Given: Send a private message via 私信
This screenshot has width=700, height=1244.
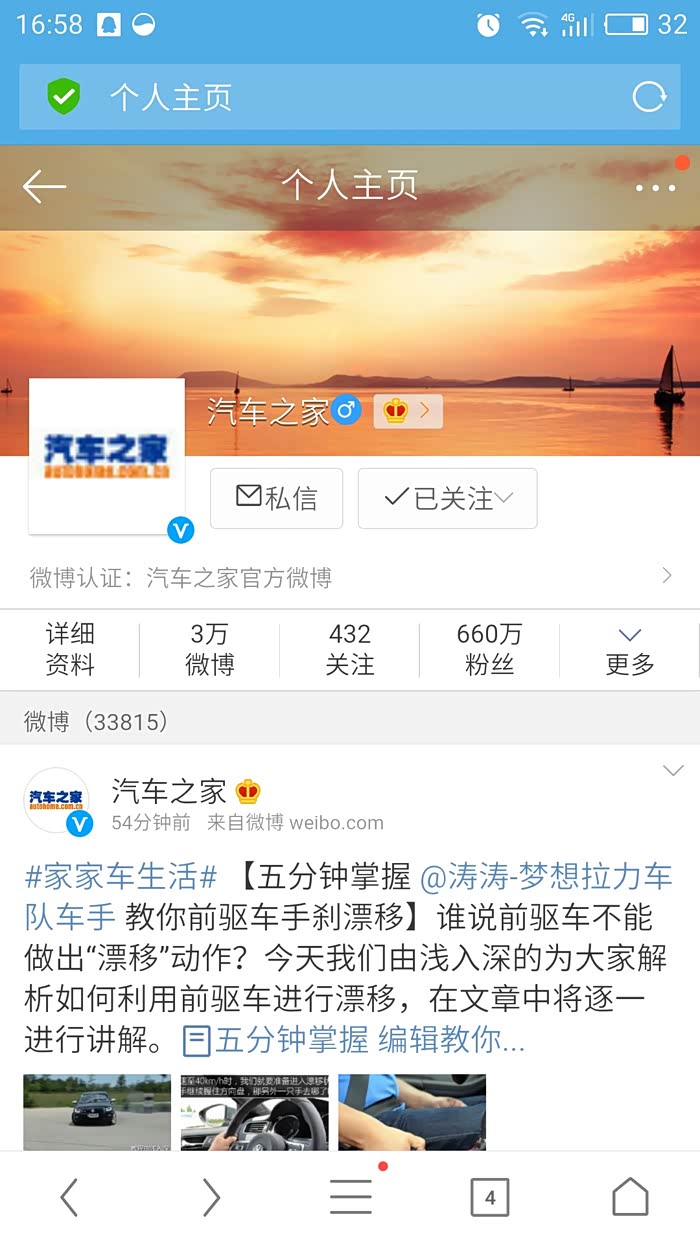Looking at the screenshot, I should pos(276,498).
